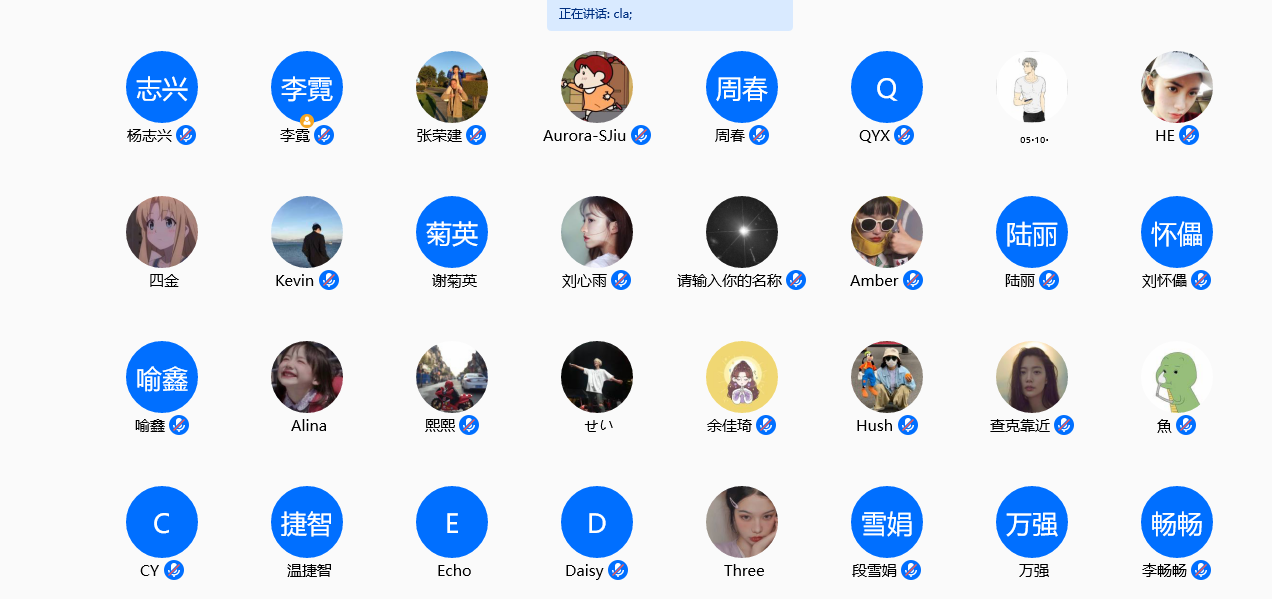Open Alina's participant tile

307,377
